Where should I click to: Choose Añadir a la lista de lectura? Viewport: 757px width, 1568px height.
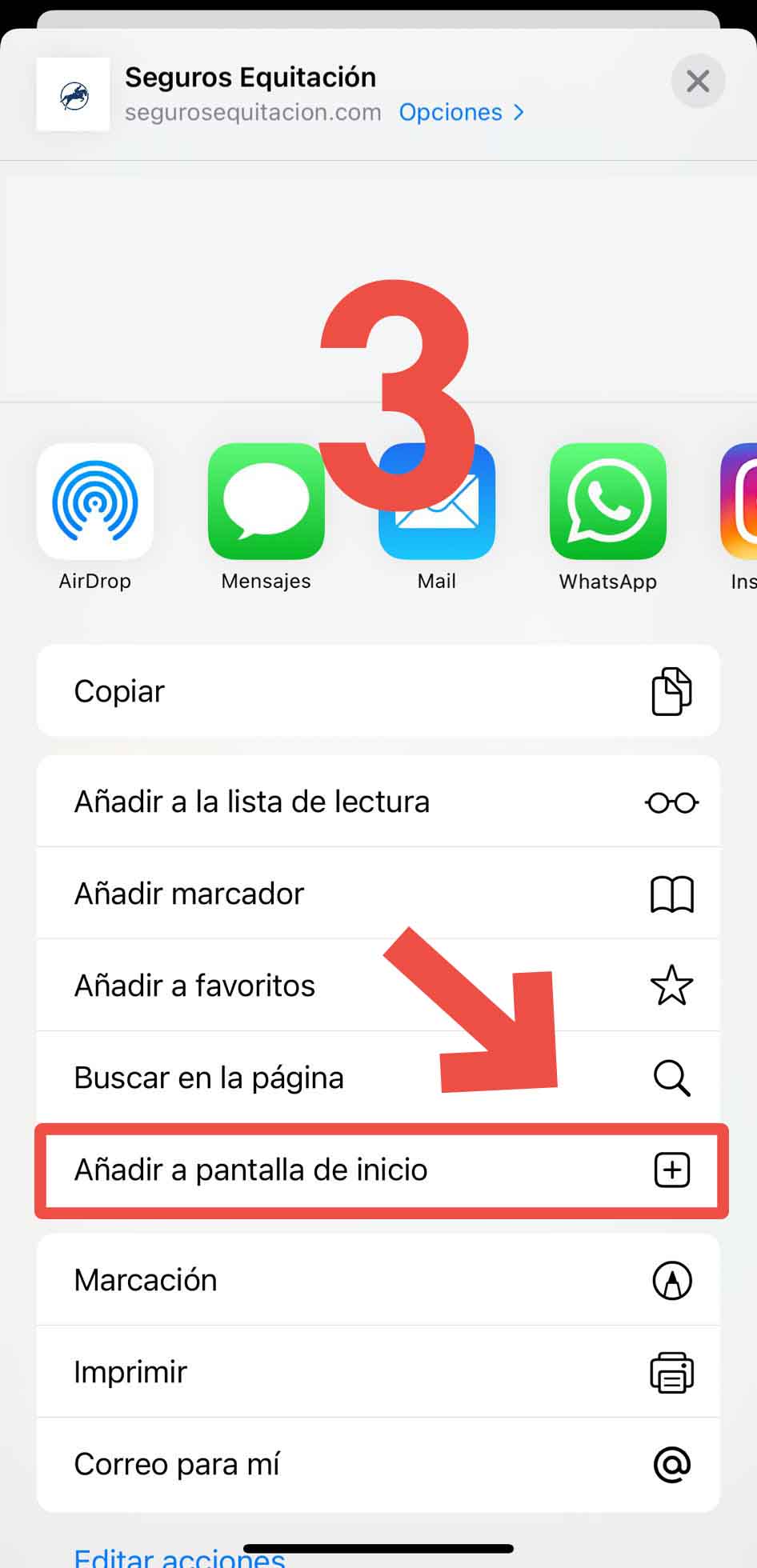click(378, 801)
